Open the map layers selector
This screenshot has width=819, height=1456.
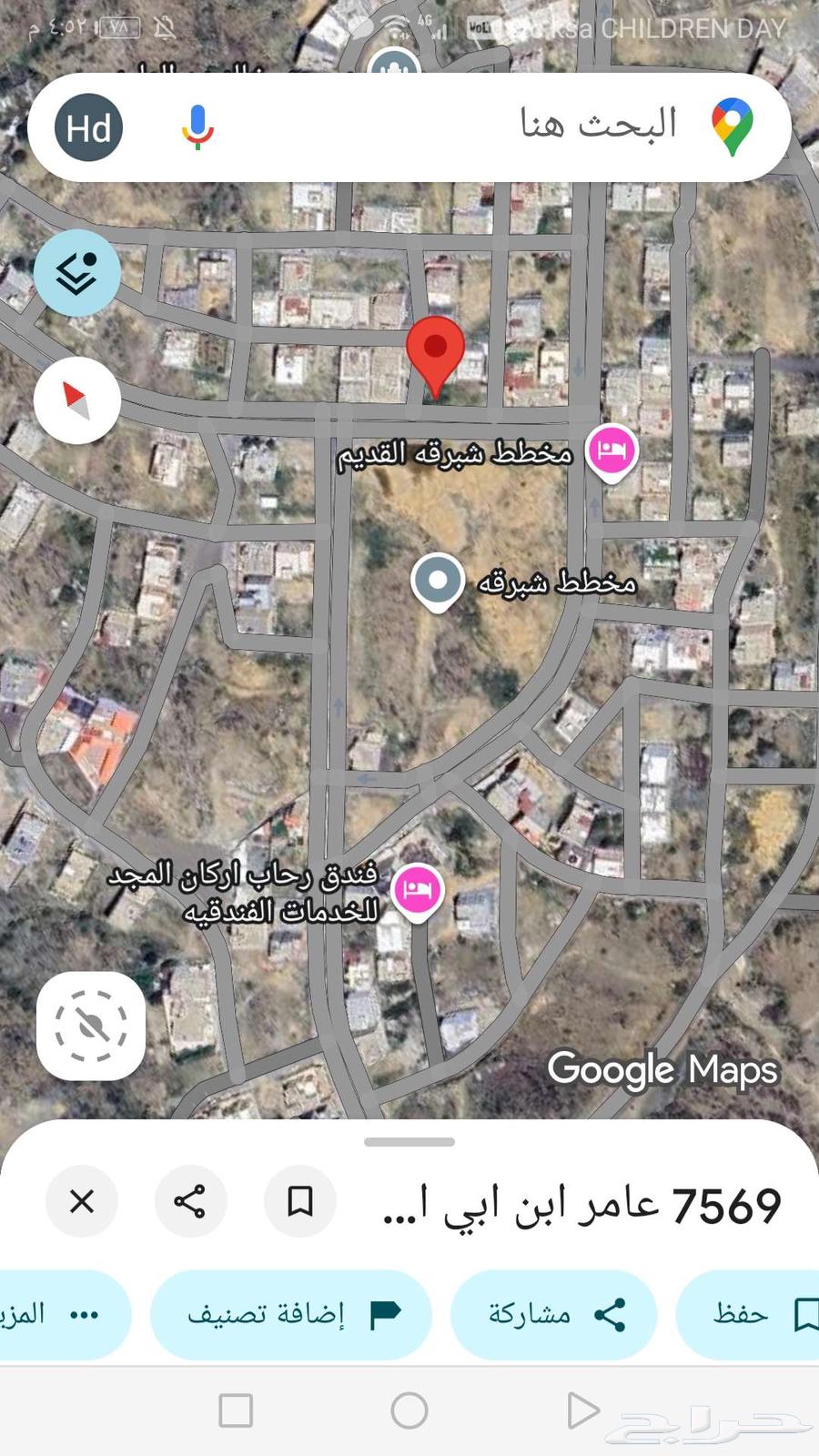click(77, 272)
